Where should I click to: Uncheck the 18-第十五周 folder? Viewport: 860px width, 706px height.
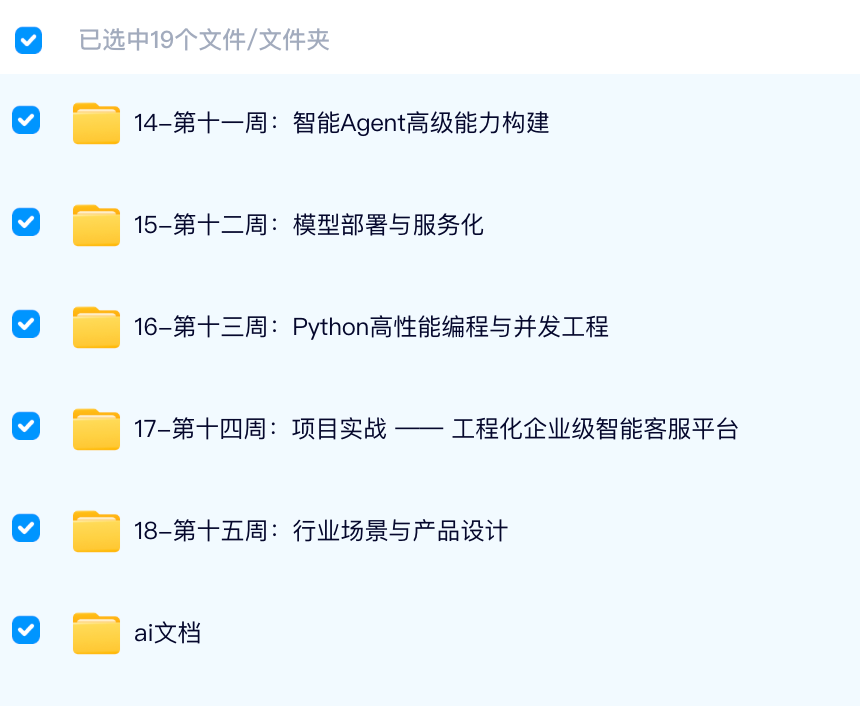pos(26,528)
